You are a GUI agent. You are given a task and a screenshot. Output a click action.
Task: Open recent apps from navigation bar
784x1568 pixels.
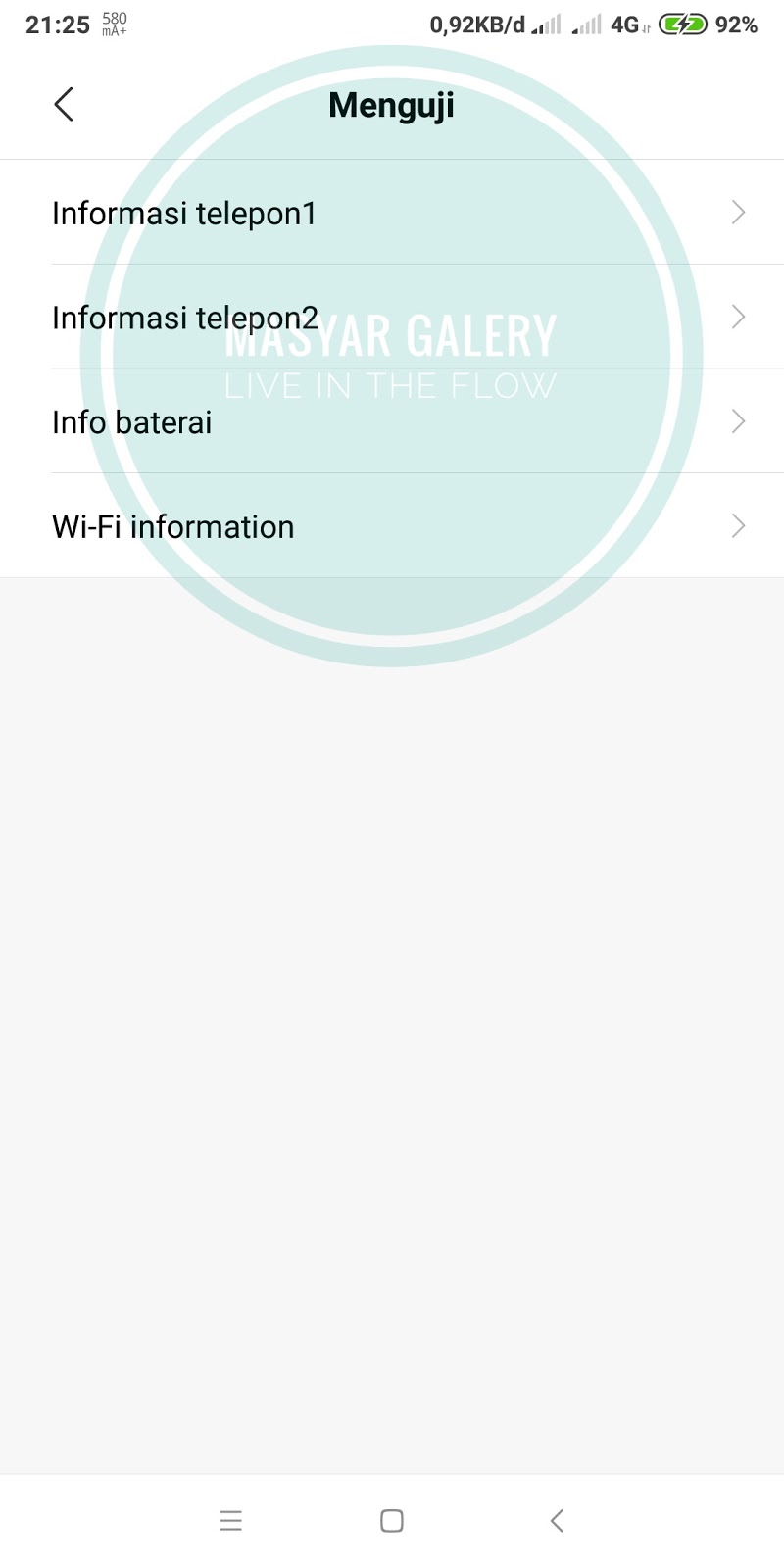(230, 1521)
